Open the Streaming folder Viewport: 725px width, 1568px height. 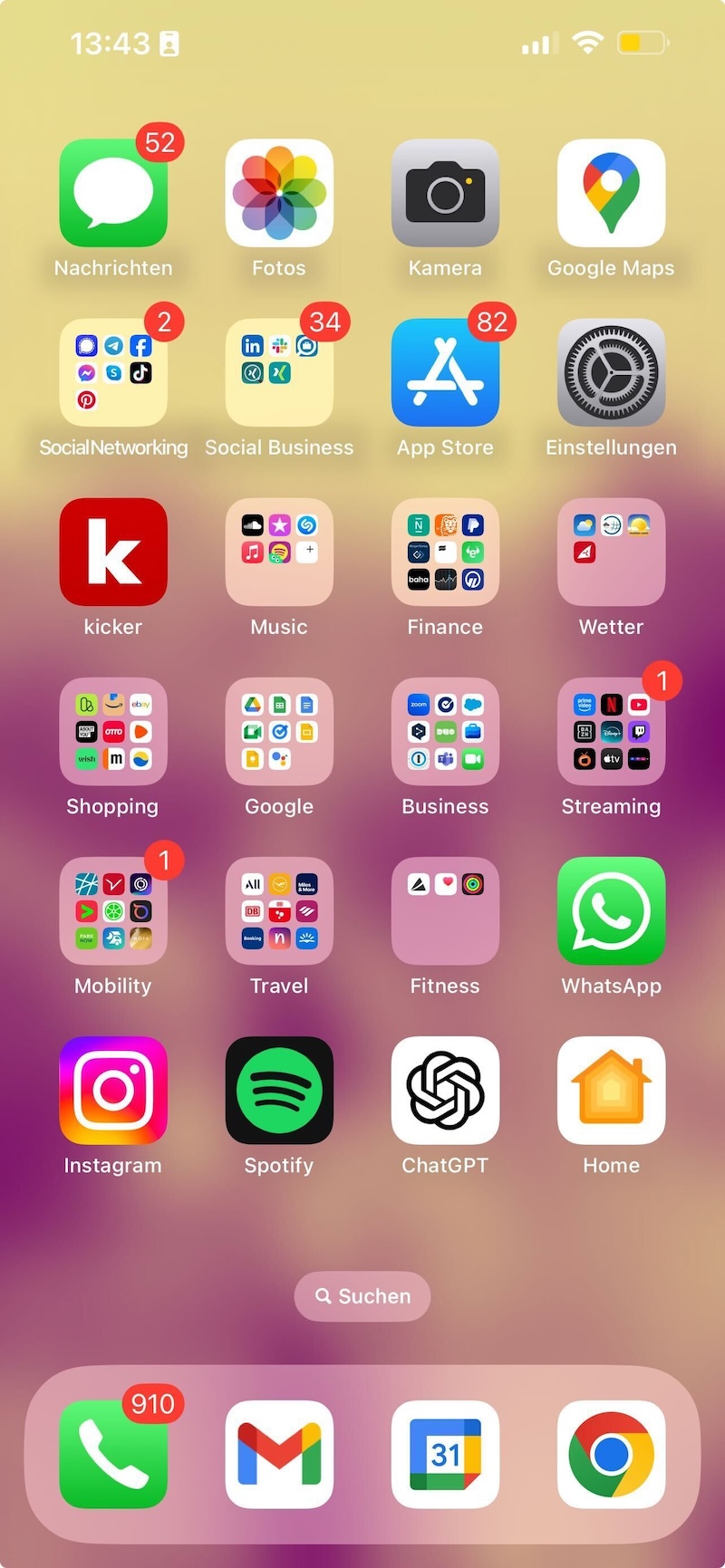pos(611,731)
